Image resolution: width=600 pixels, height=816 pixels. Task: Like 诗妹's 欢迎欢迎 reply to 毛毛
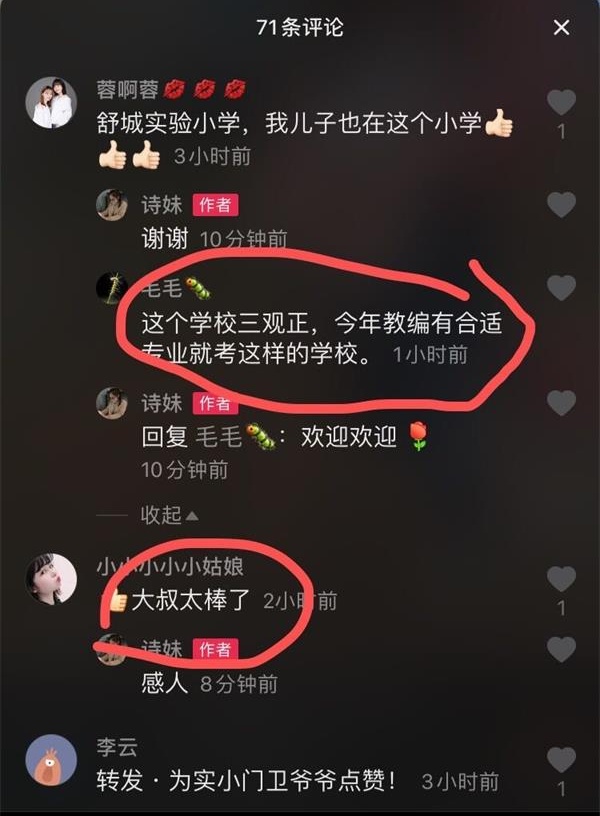coord(562,403)
